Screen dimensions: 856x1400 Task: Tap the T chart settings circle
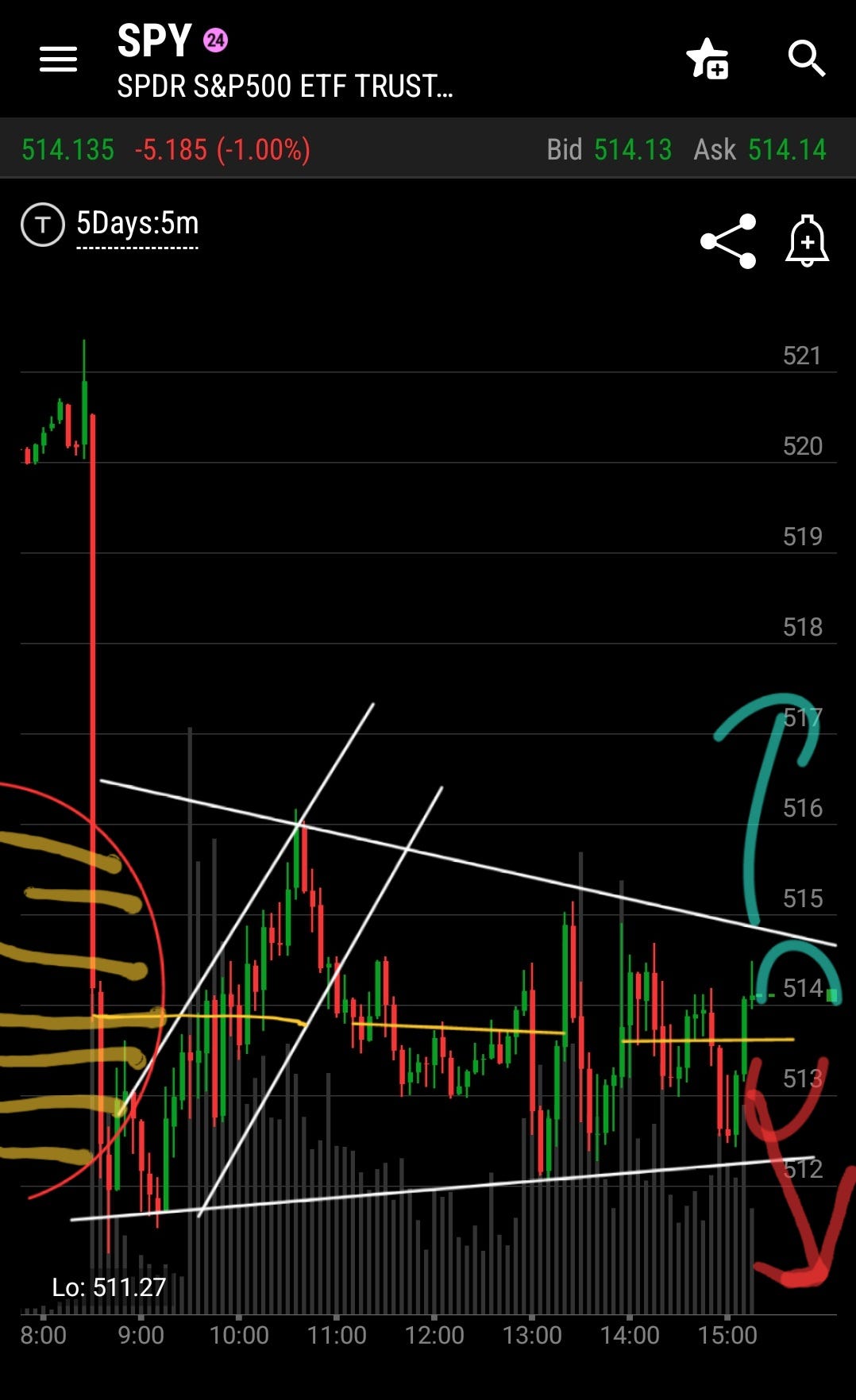tap(43, 225)
